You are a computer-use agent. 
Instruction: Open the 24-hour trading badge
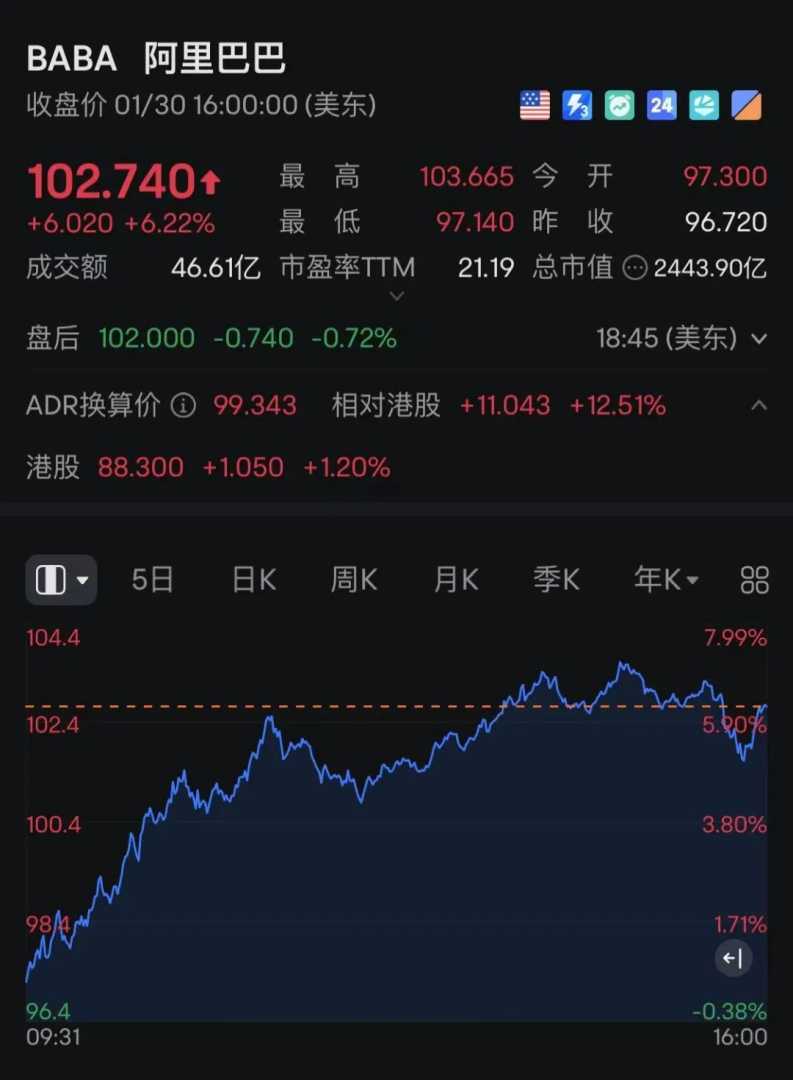point(662,105)
